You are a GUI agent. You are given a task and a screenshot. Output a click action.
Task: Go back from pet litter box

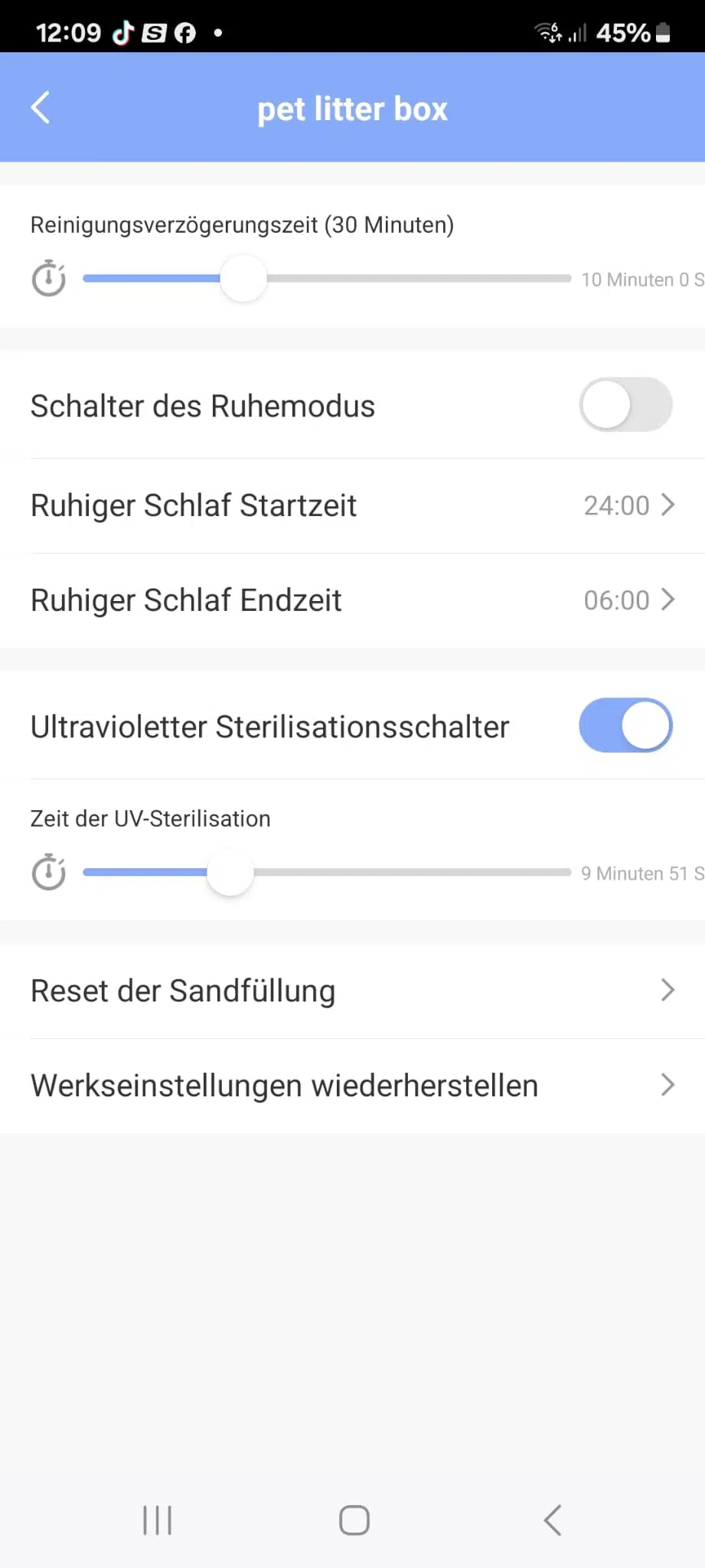(x=41, y=108)
